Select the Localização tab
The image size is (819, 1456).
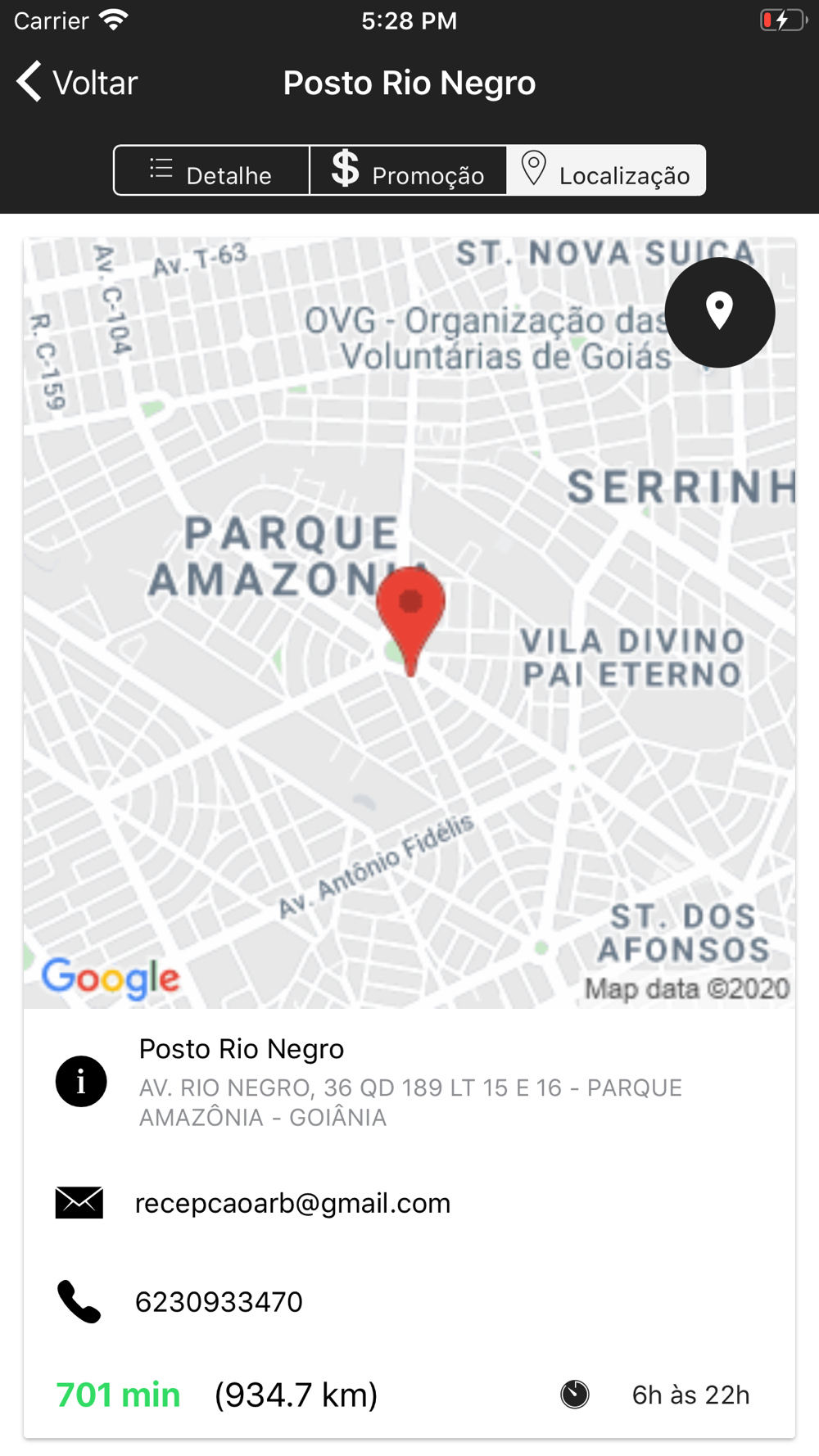tap(606, 171)
